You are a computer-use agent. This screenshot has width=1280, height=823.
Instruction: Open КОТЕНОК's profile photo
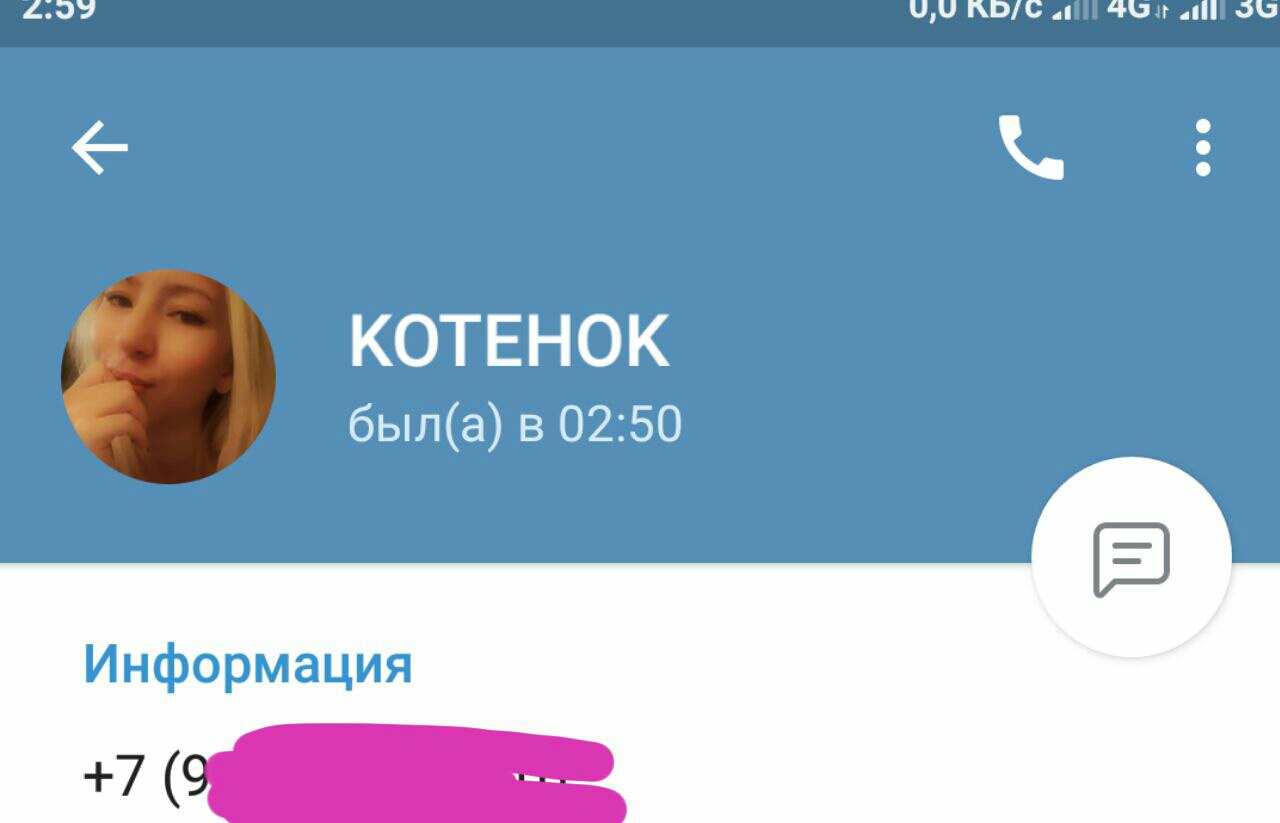tap(168, 377)
